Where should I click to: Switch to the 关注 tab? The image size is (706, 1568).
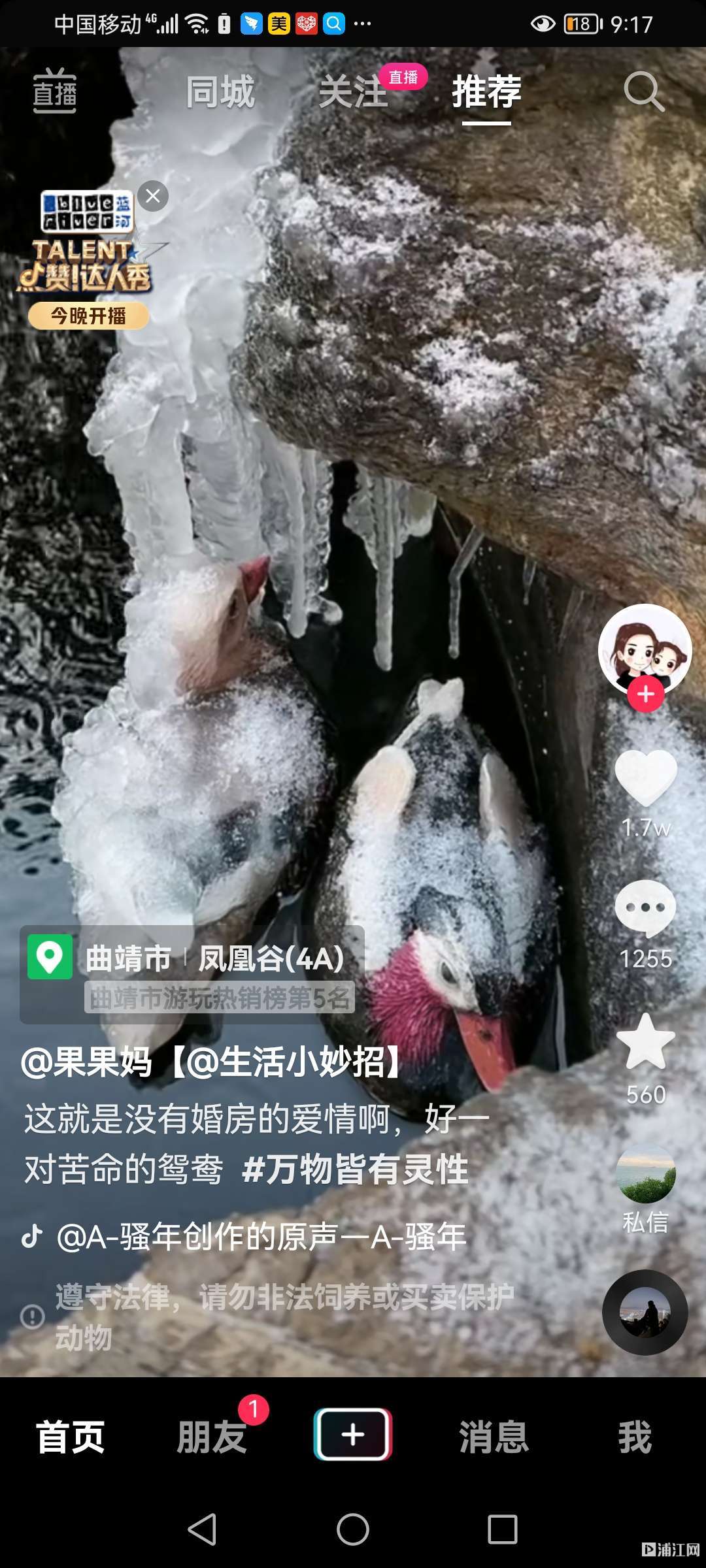(x=353, y=91)
